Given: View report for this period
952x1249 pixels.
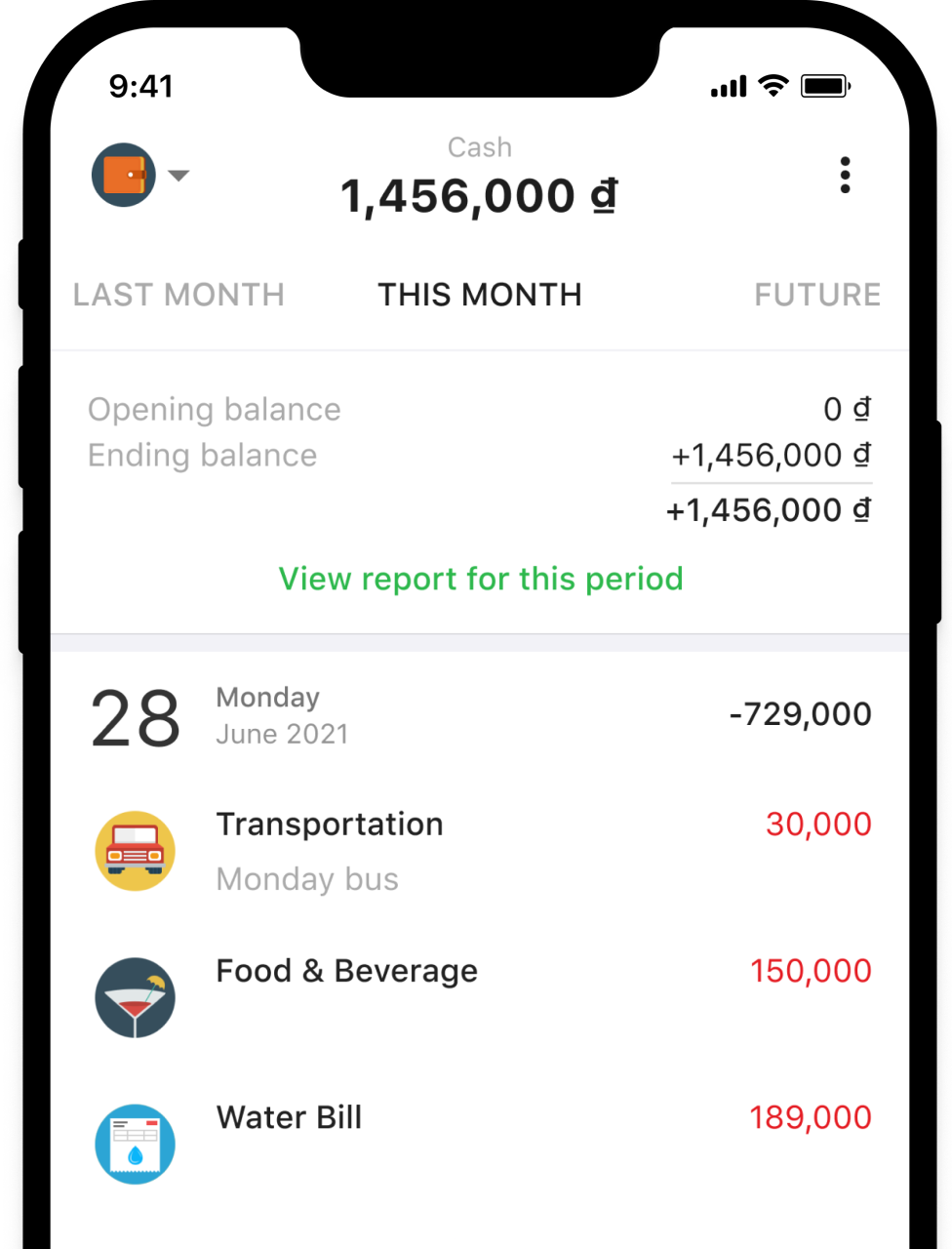Looking at the screenshot, I should coord(481,579).
